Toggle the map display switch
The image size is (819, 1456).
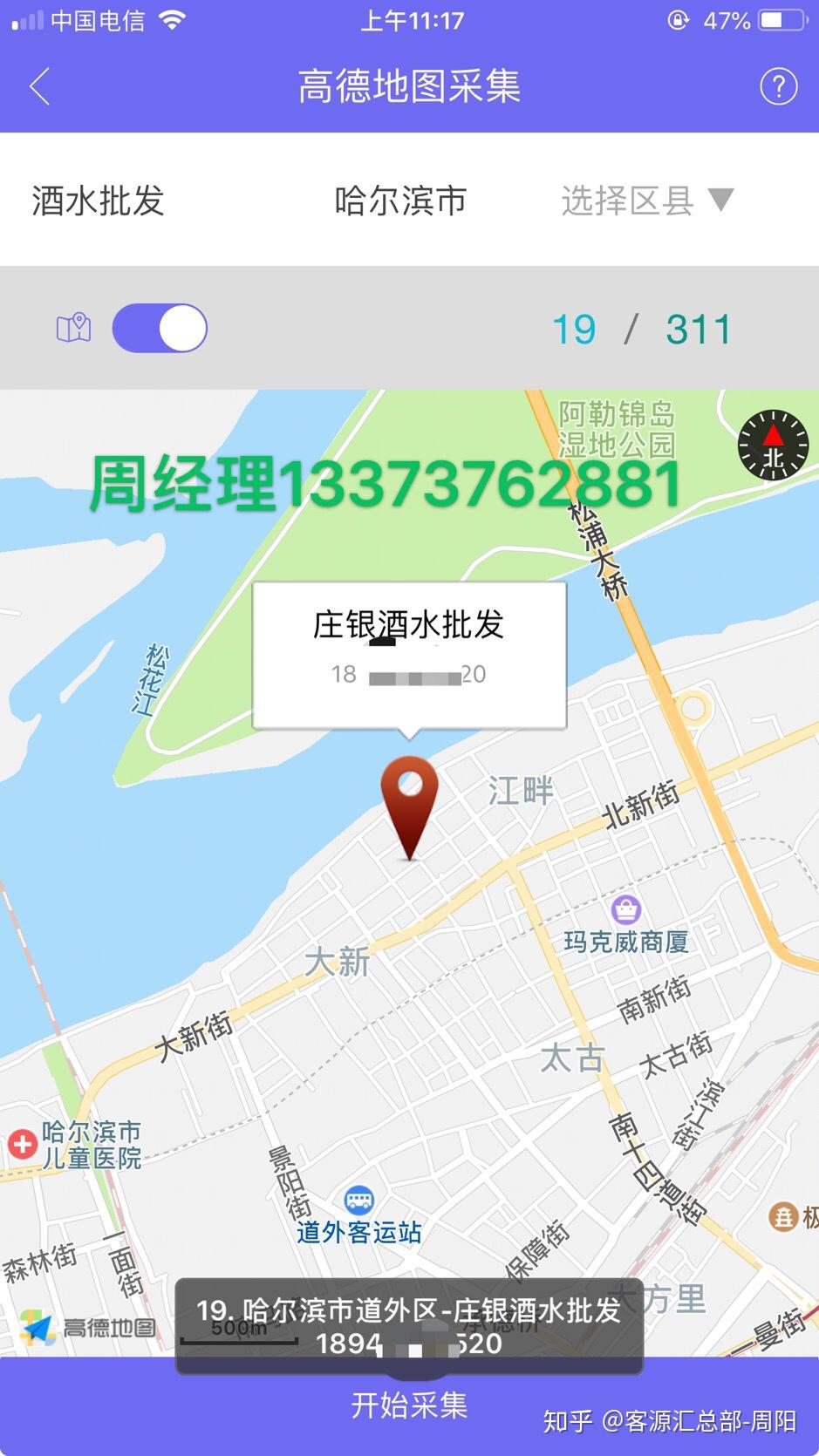click(160, 329)
